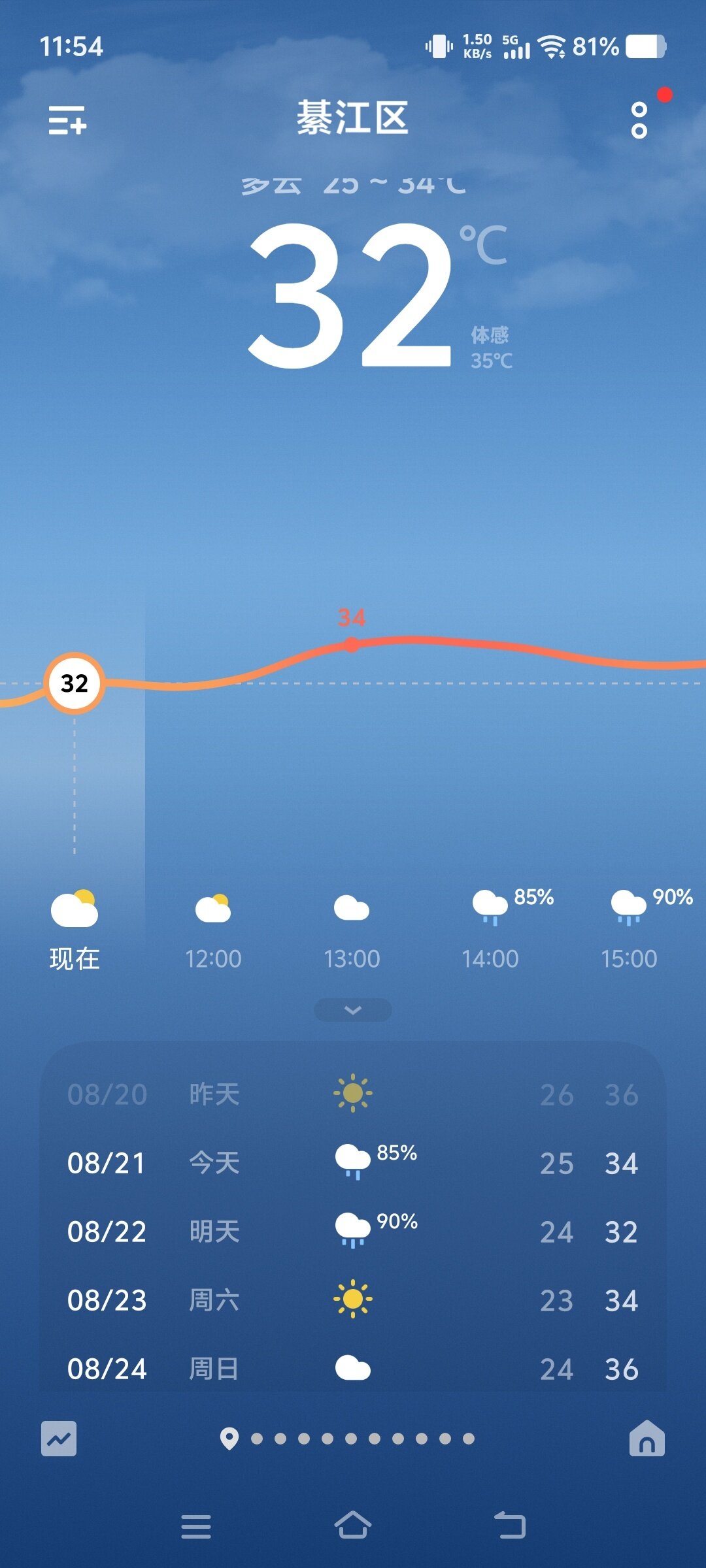The width and height of the screenshot is (706, 1568).
Task: Open the two-dot more options menu
Action: pos(639,120)
